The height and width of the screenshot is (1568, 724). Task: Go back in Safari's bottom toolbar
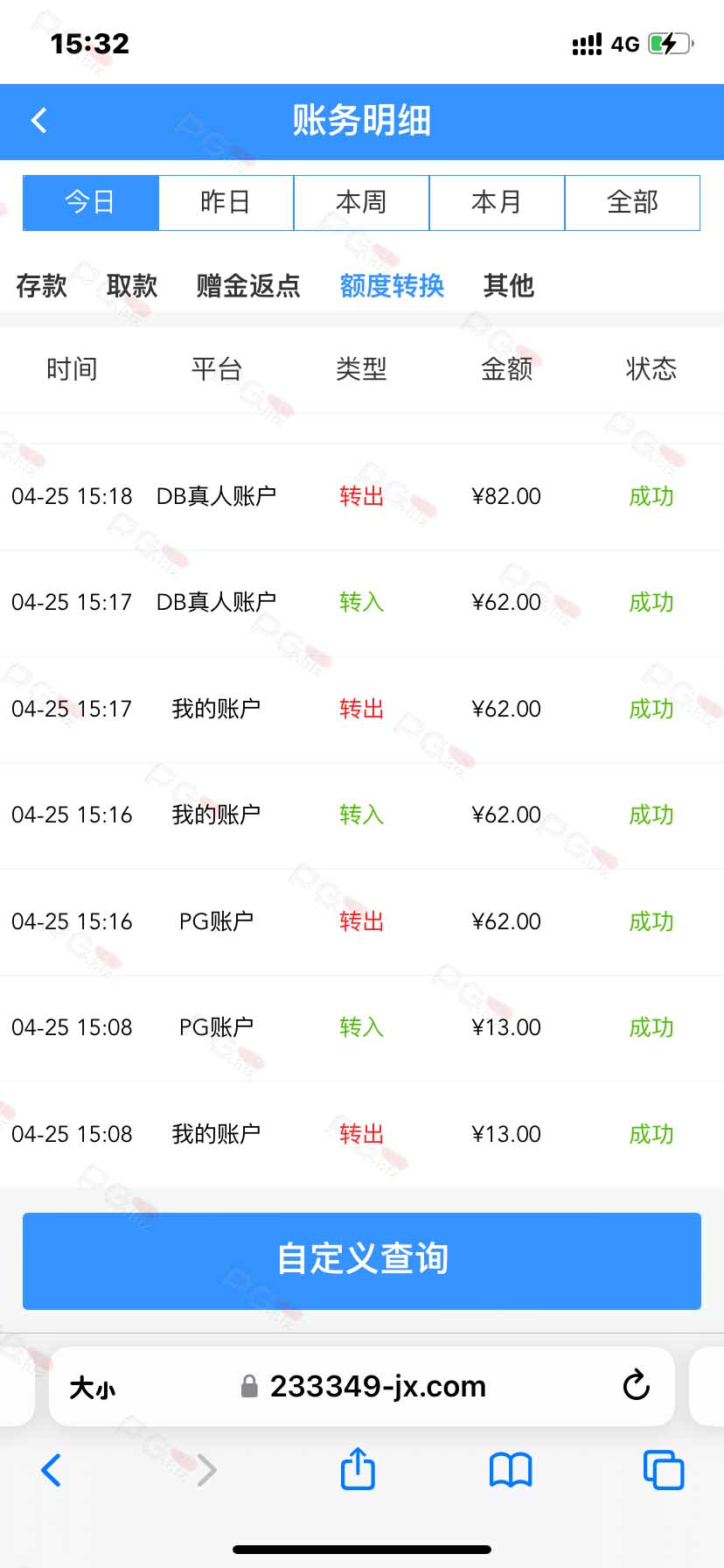[52, 1470]
